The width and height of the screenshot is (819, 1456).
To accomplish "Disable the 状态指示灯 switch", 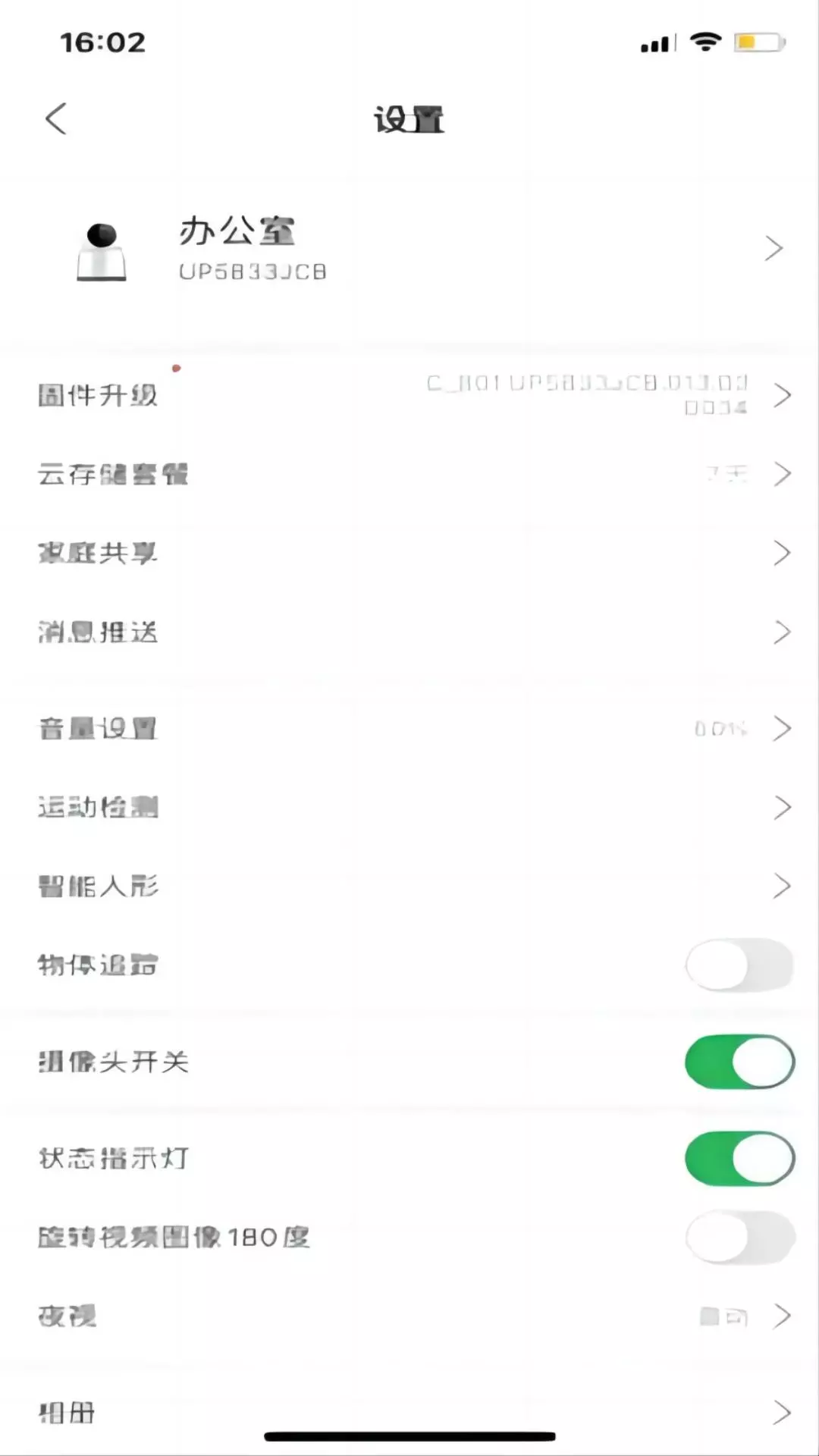I will [x=739, y=1159].
